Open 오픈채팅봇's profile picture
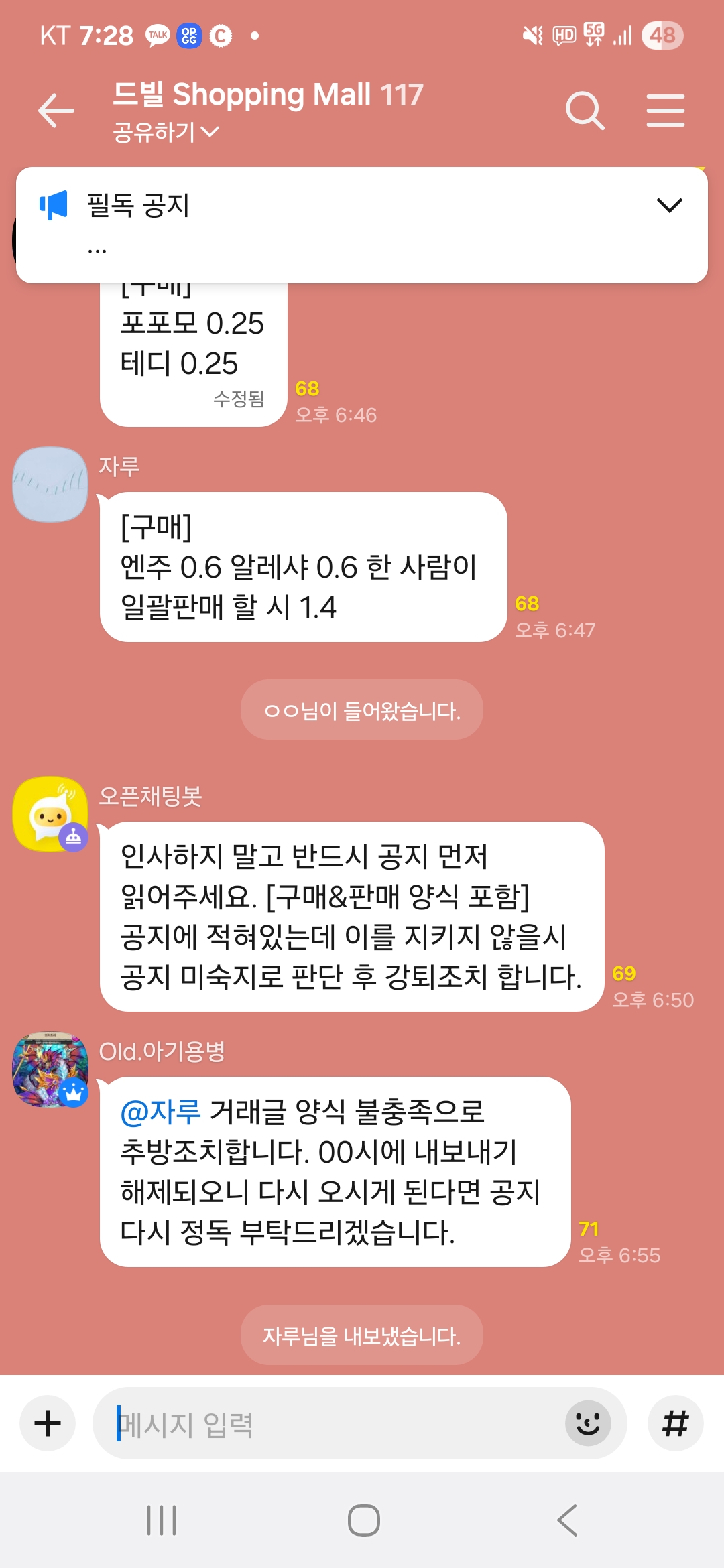The height and width of the screenshot is (1568, 724). (50, 814)
